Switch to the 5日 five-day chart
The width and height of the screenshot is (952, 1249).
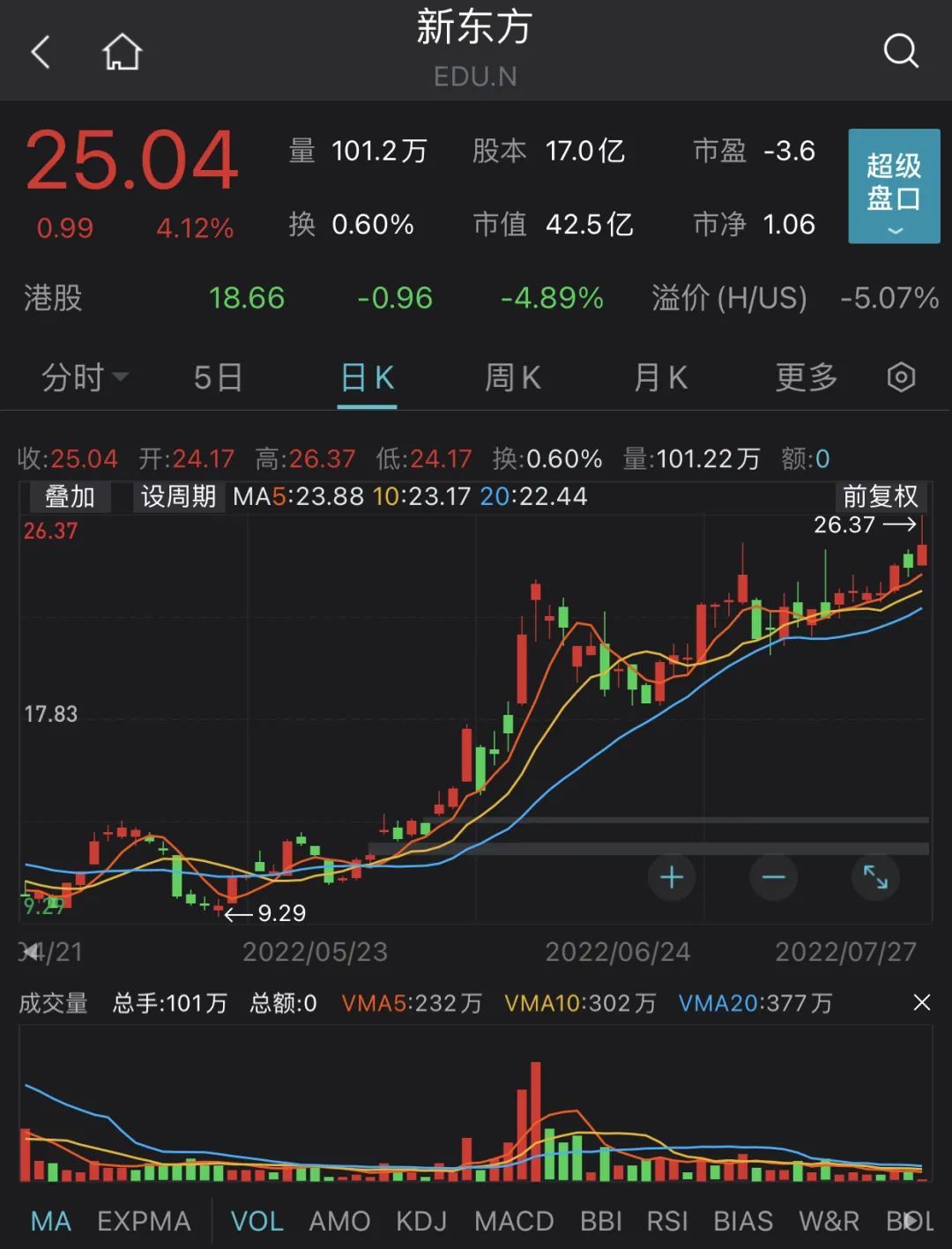pos(217,376)
